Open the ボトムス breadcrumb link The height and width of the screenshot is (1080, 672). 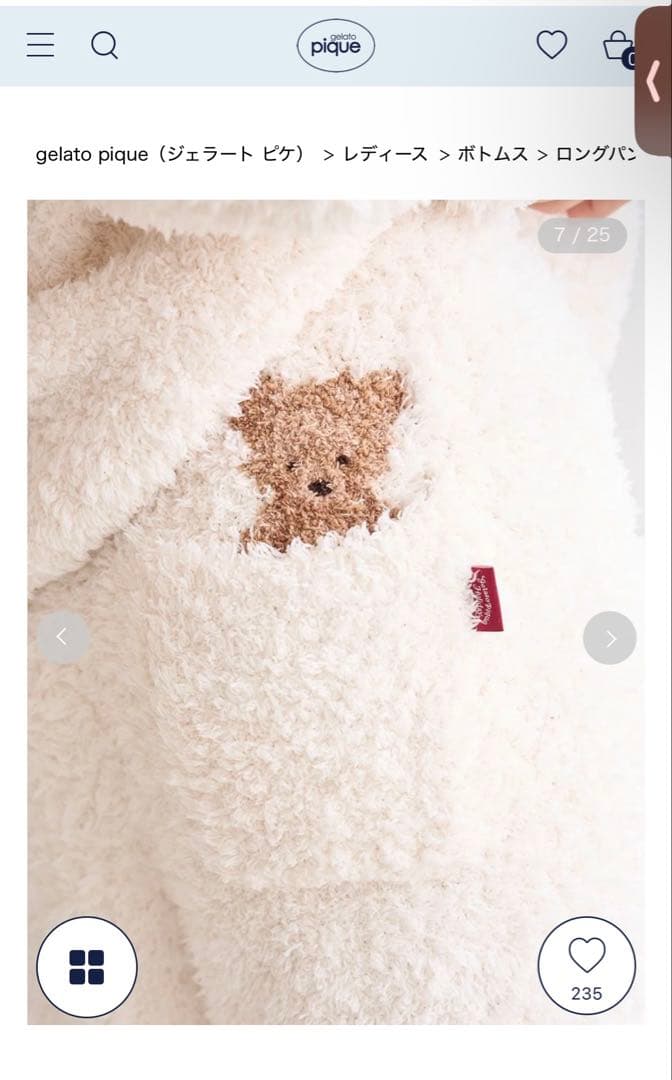coord(492,154)
